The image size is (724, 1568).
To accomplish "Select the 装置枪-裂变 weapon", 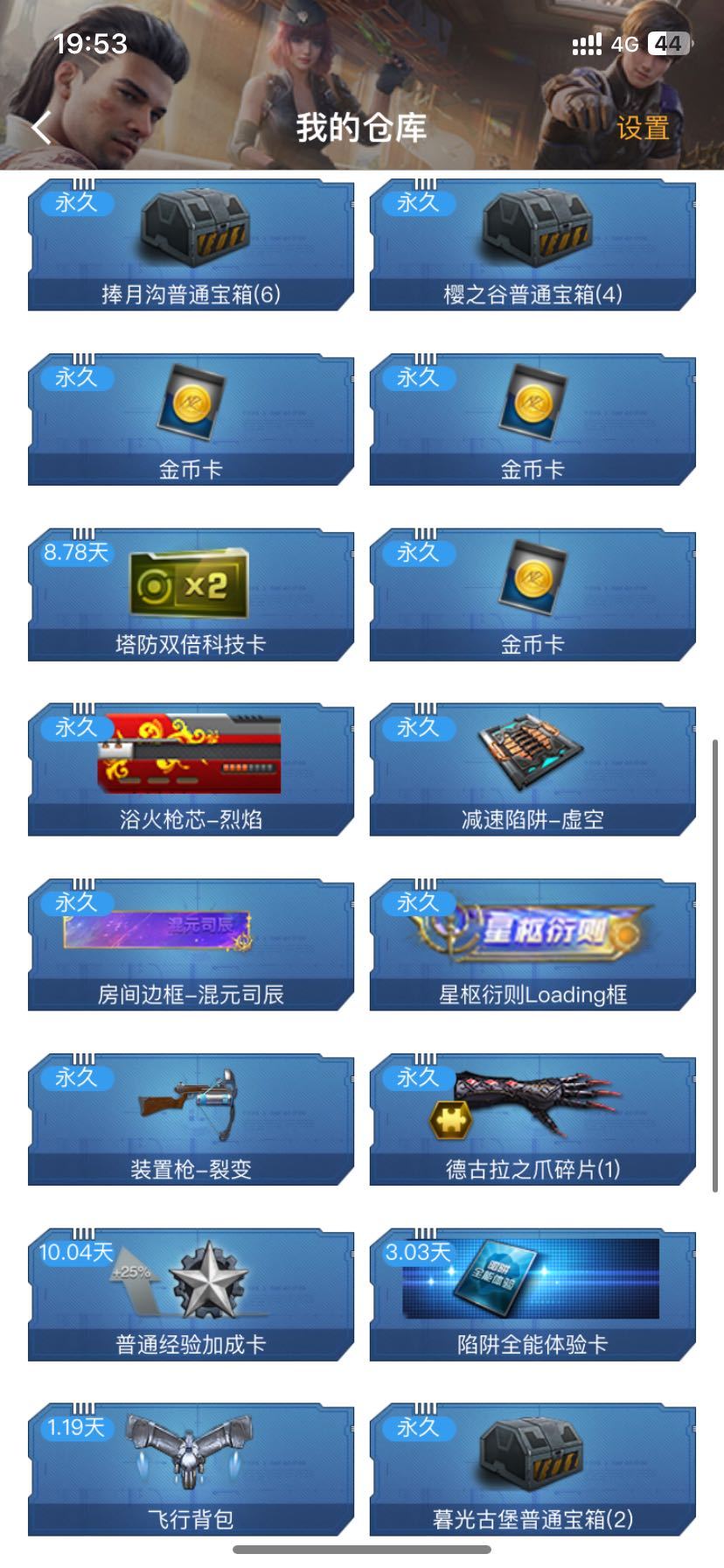I will point(191,1120).
